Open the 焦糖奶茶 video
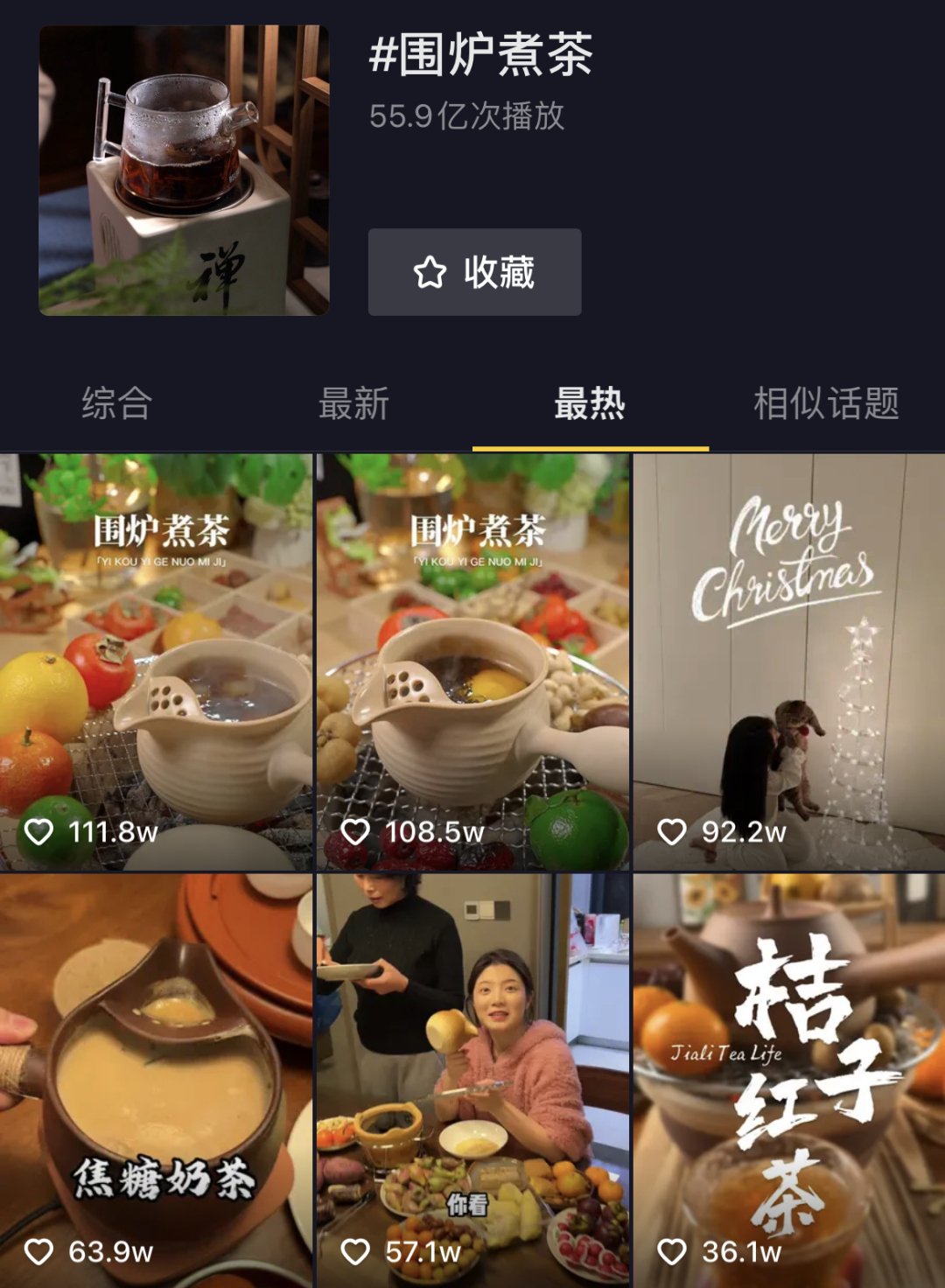 click(156, 1080)
